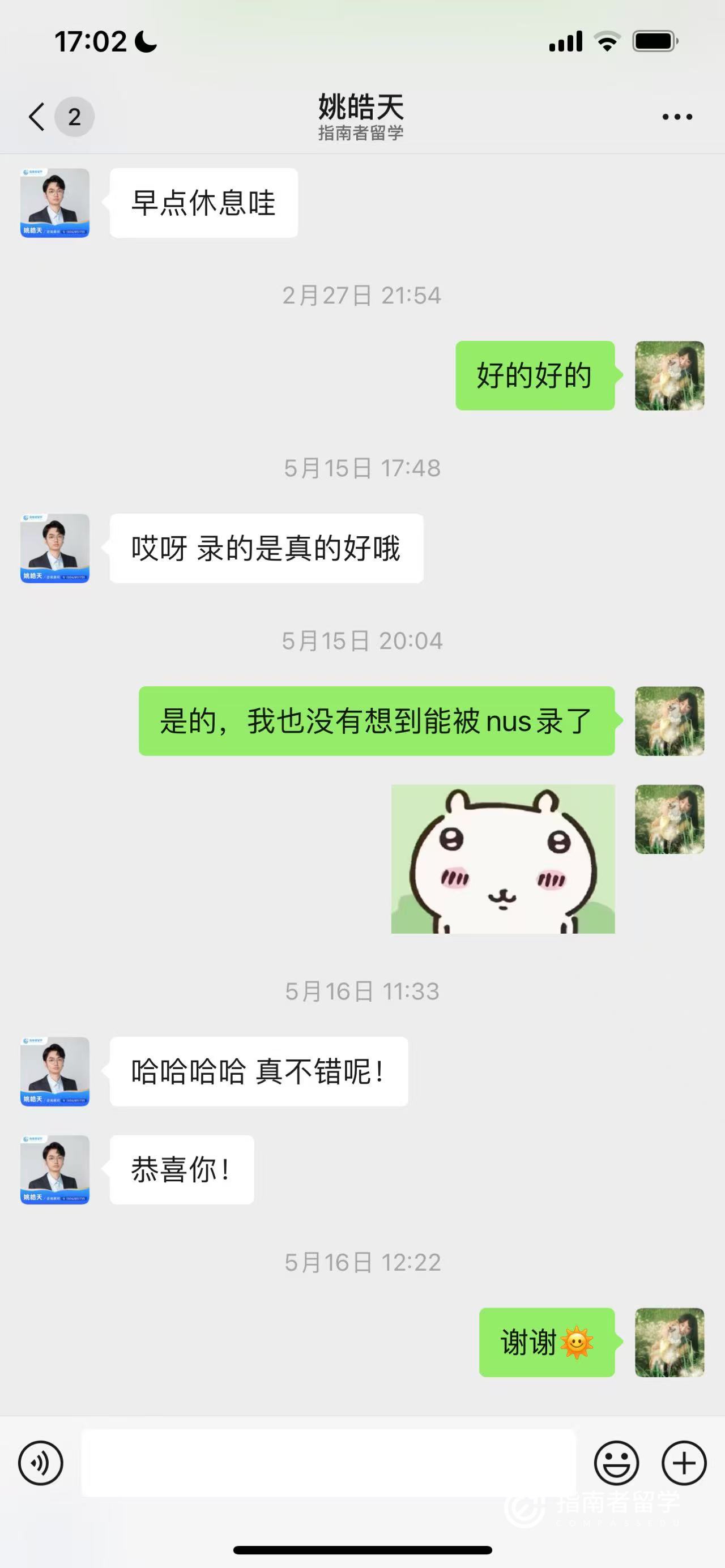Open 姚皓天's avatar beside 早点休息哇
Screen dimensions: 725x1568
[x=55, y=203]
